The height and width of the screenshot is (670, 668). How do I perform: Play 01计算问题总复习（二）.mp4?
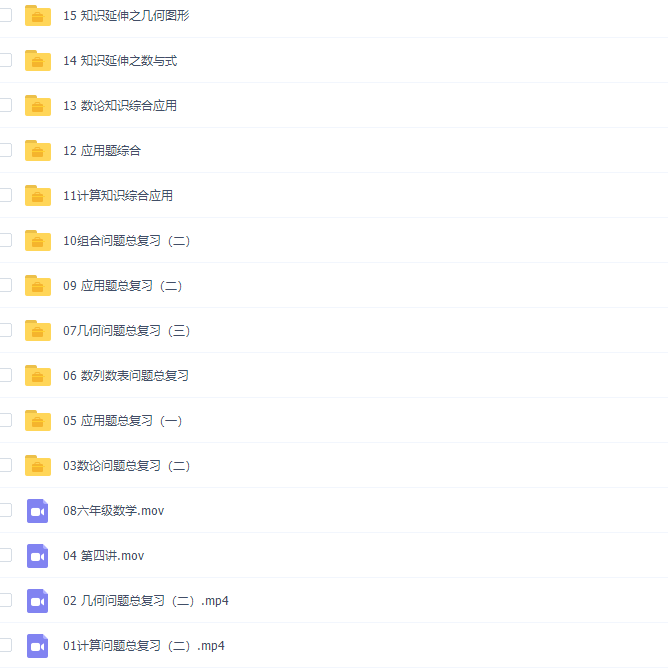coord(143,646)
